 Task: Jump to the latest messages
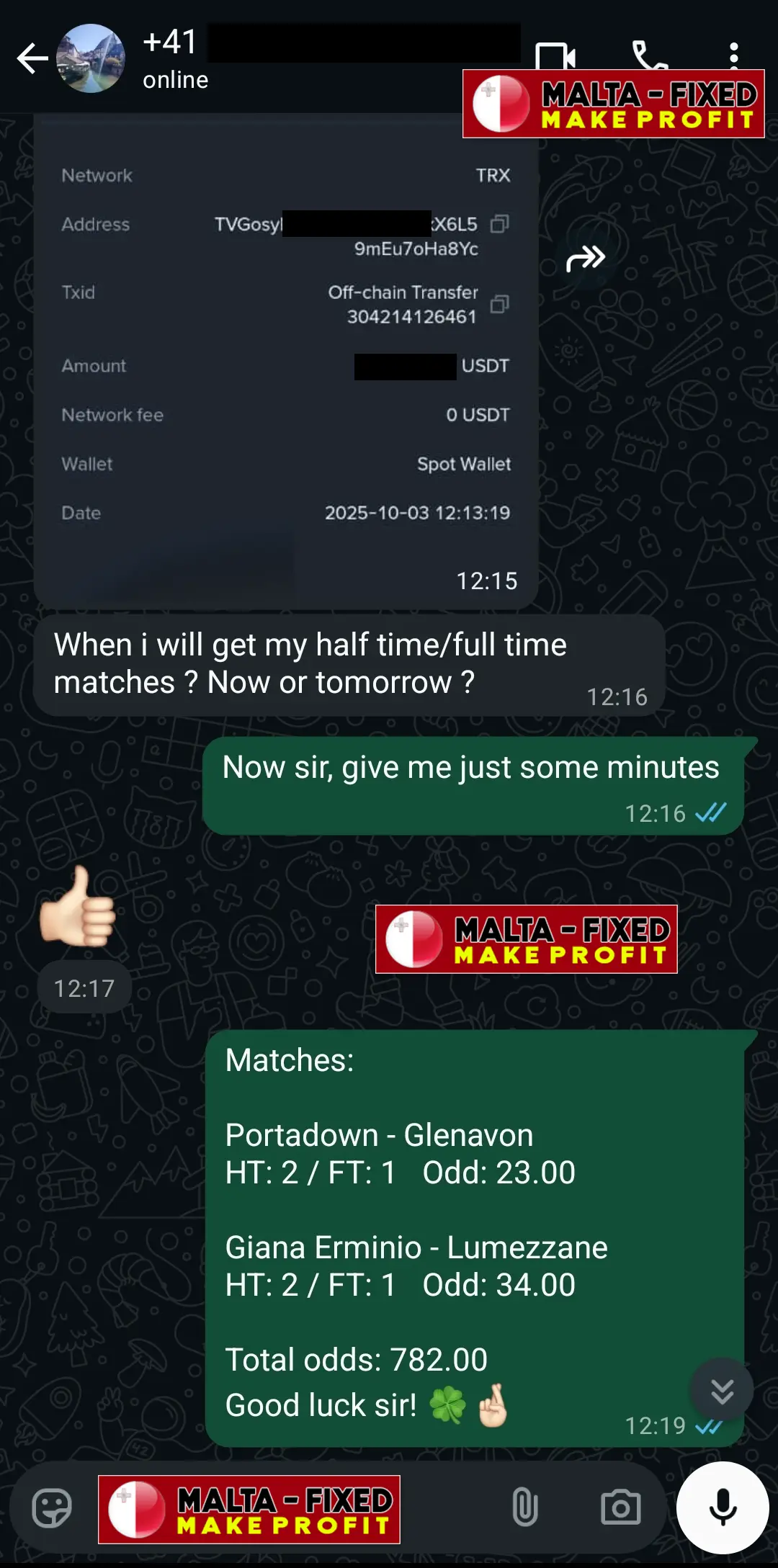pyautogui.click(x=722, y=1392)
